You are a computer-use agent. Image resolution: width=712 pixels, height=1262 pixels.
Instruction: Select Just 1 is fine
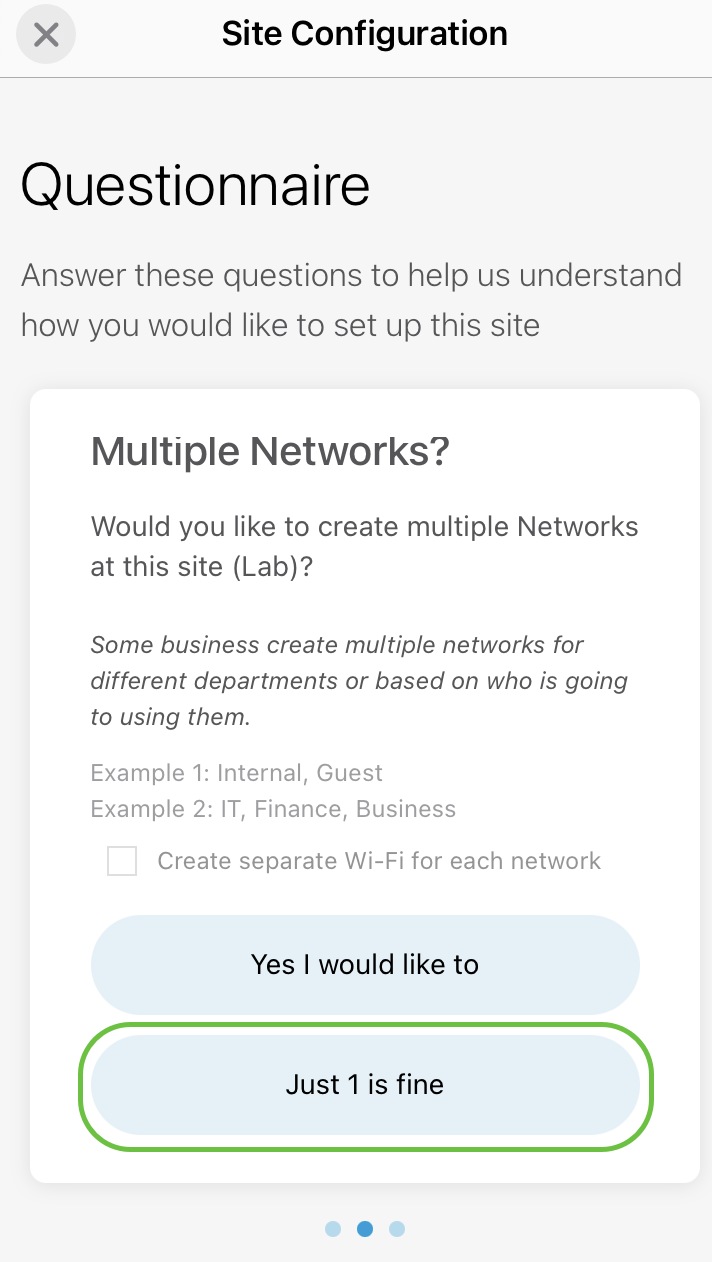(x=365, y=1085)
